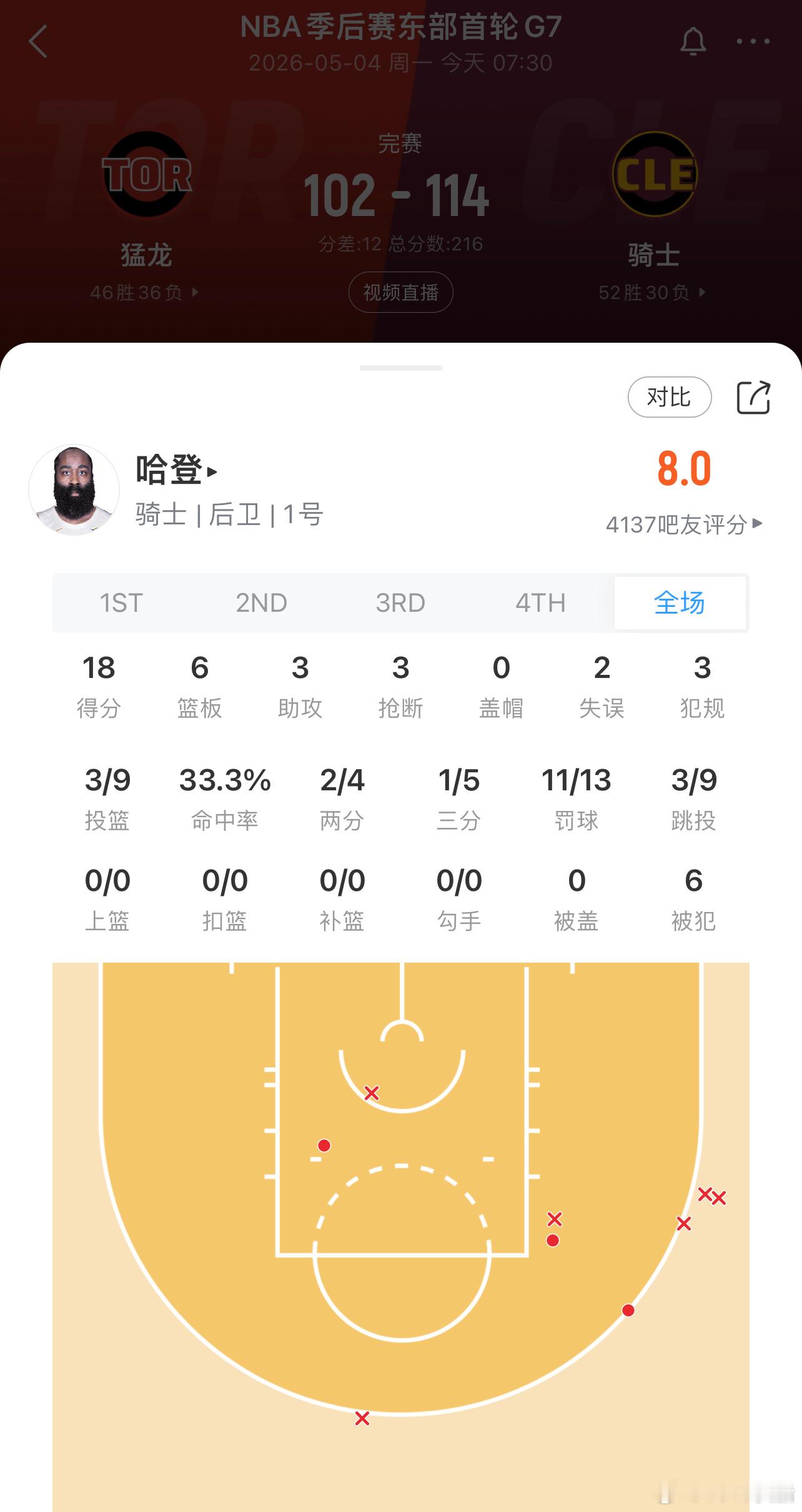Open the 骑士 team record link

(x=652, y=292)
